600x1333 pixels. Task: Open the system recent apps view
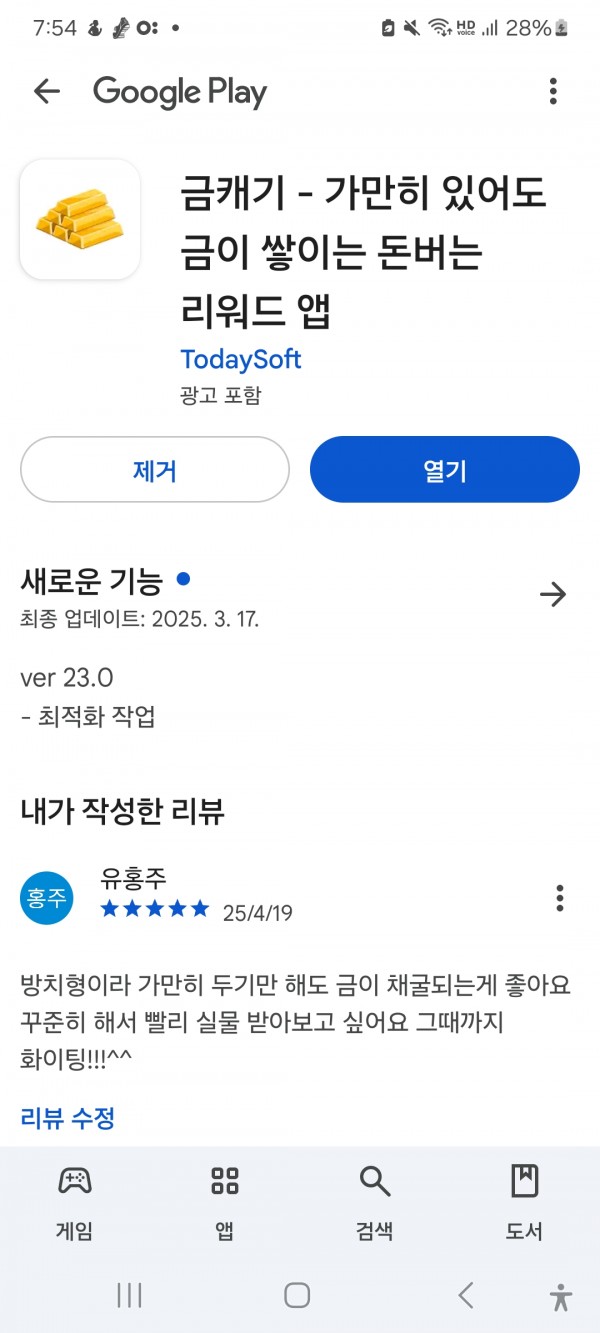coord(129,1296)
